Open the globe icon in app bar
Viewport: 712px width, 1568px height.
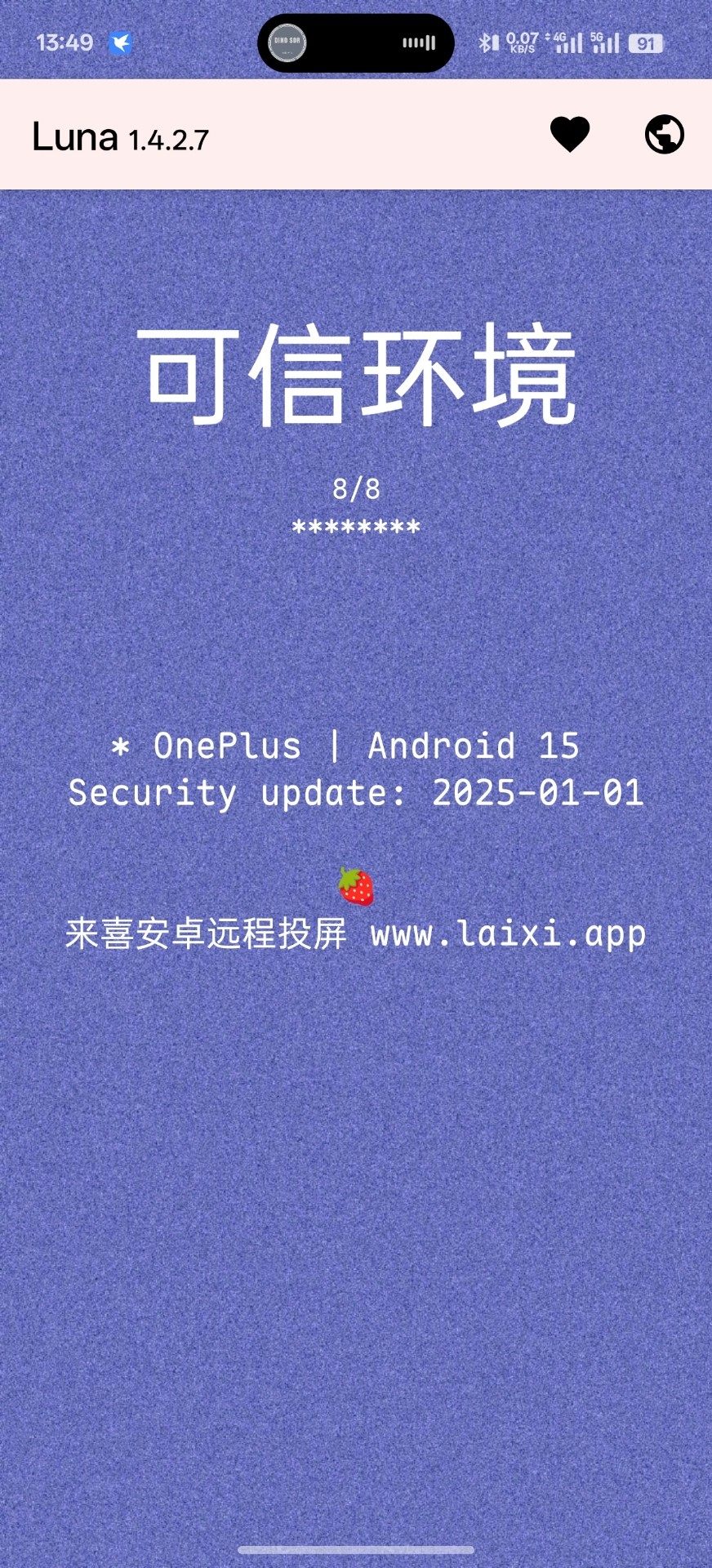pyautogui.click(x=664, y=135)
